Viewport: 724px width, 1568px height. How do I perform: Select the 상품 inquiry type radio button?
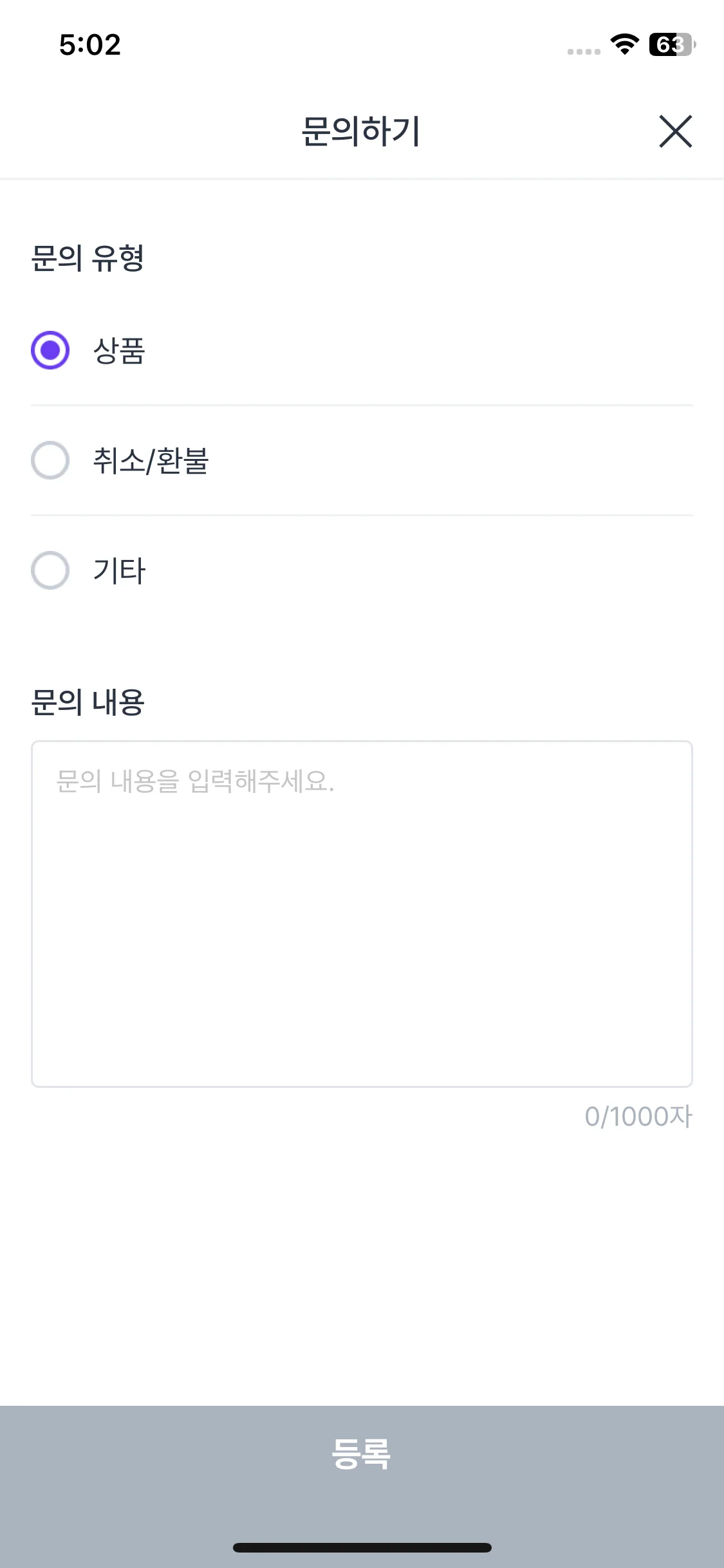51,350
